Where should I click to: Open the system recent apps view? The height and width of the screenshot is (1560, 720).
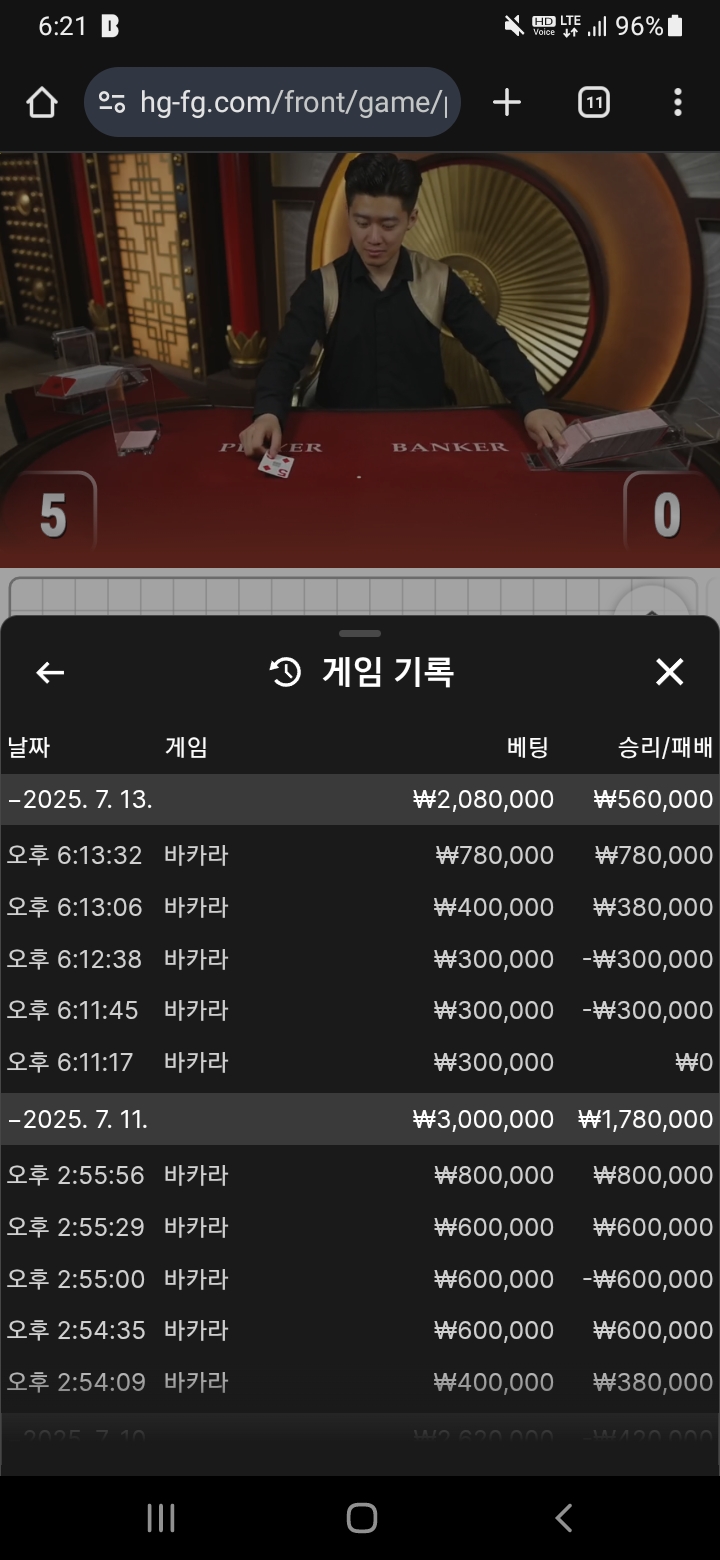(x=161, y=1518)
